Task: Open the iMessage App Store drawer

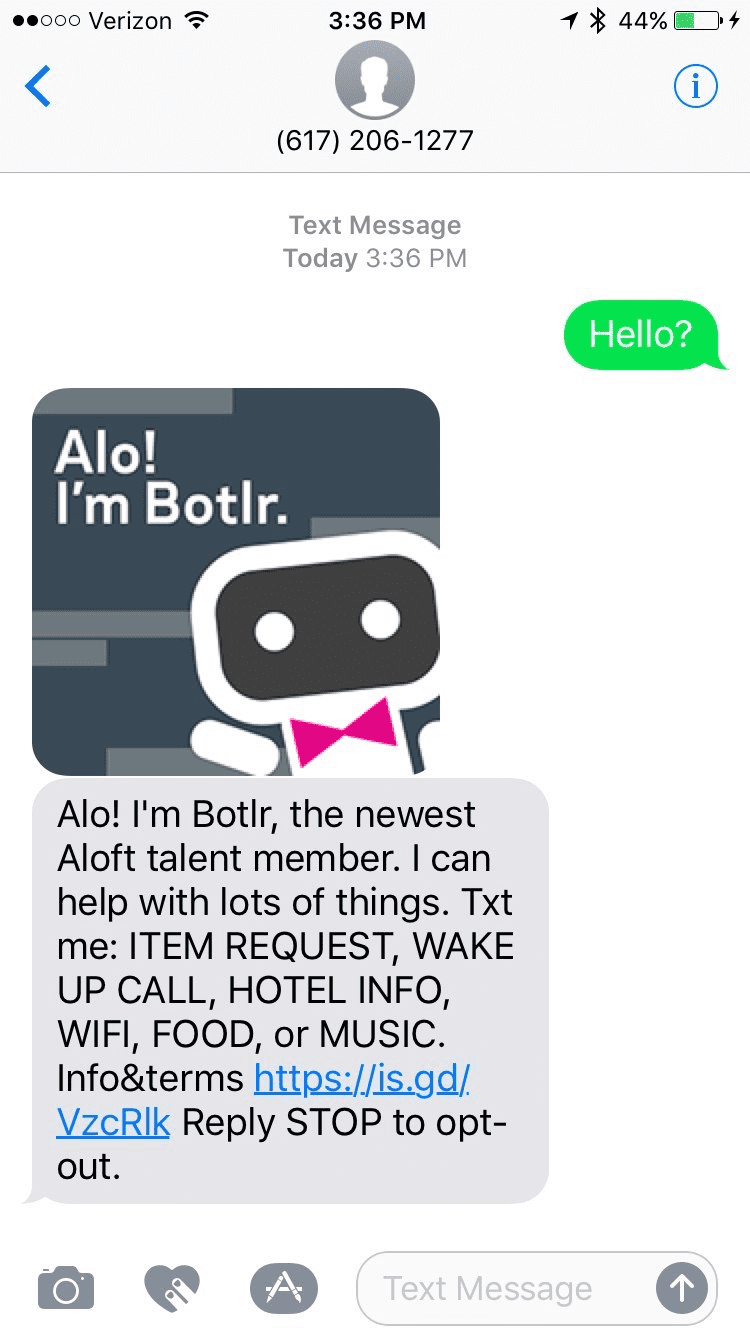Action: 283,1288
